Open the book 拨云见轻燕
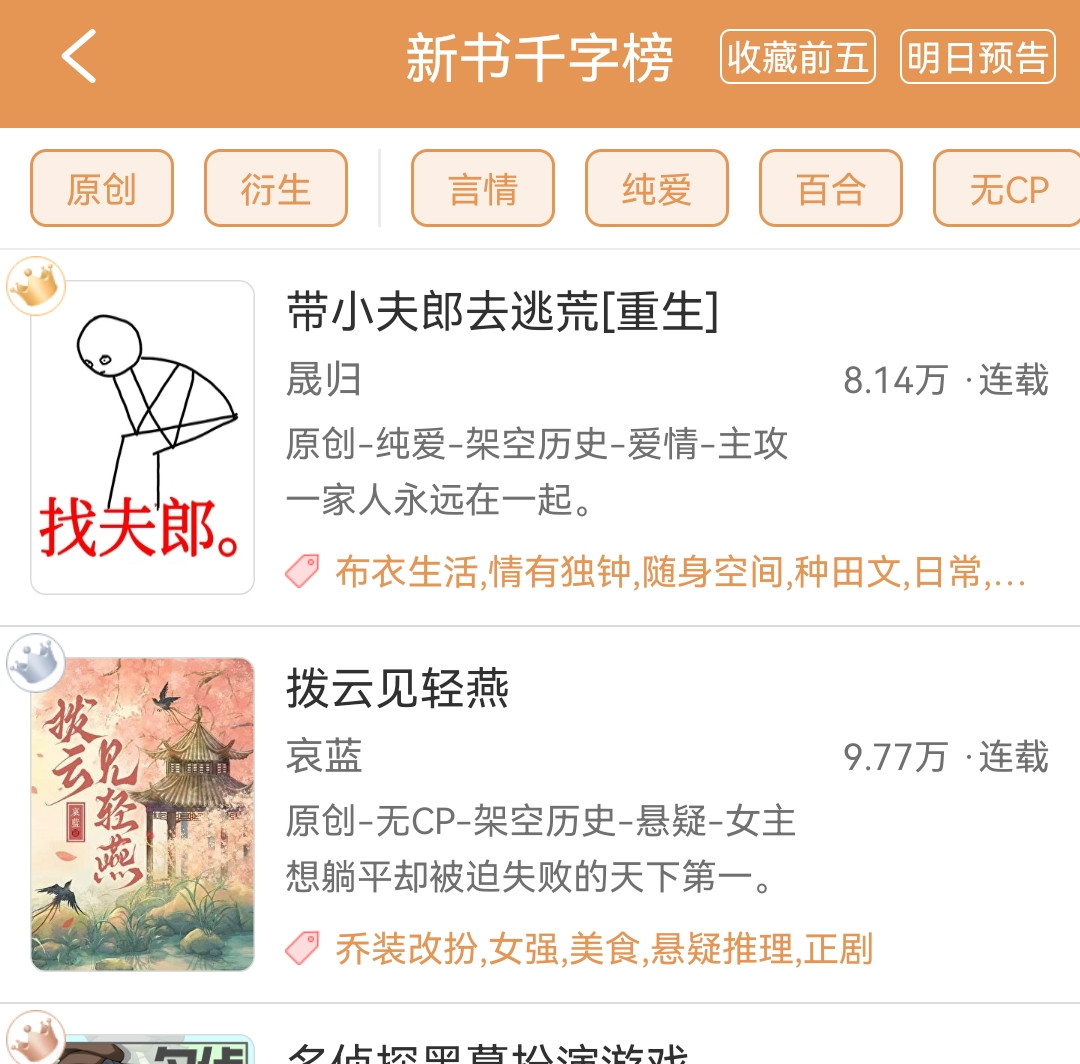 [398, 689]
